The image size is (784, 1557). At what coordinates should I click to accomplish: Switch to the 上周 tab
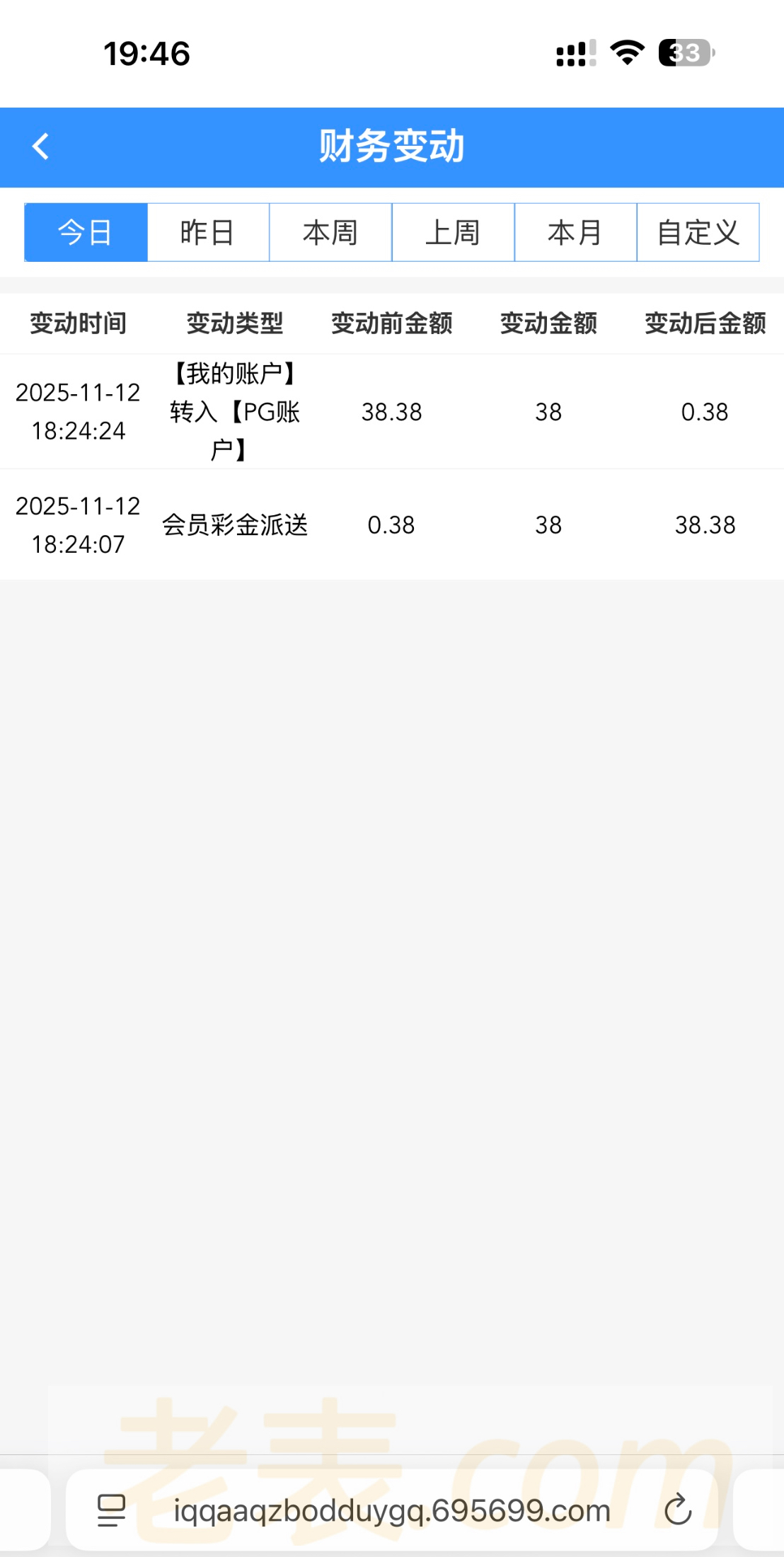453,233
